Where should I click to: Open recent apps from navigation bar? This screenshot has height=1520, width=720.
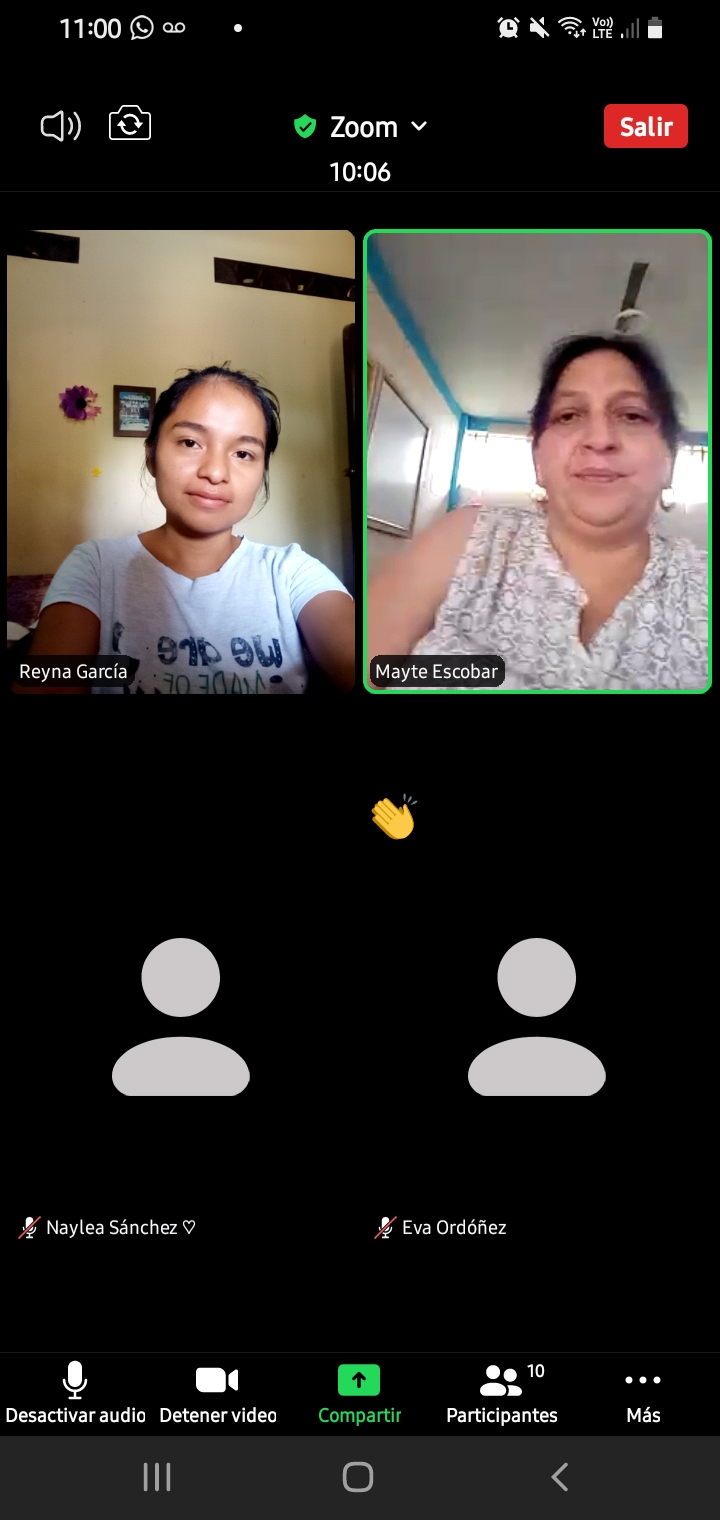coord(157,1477)
